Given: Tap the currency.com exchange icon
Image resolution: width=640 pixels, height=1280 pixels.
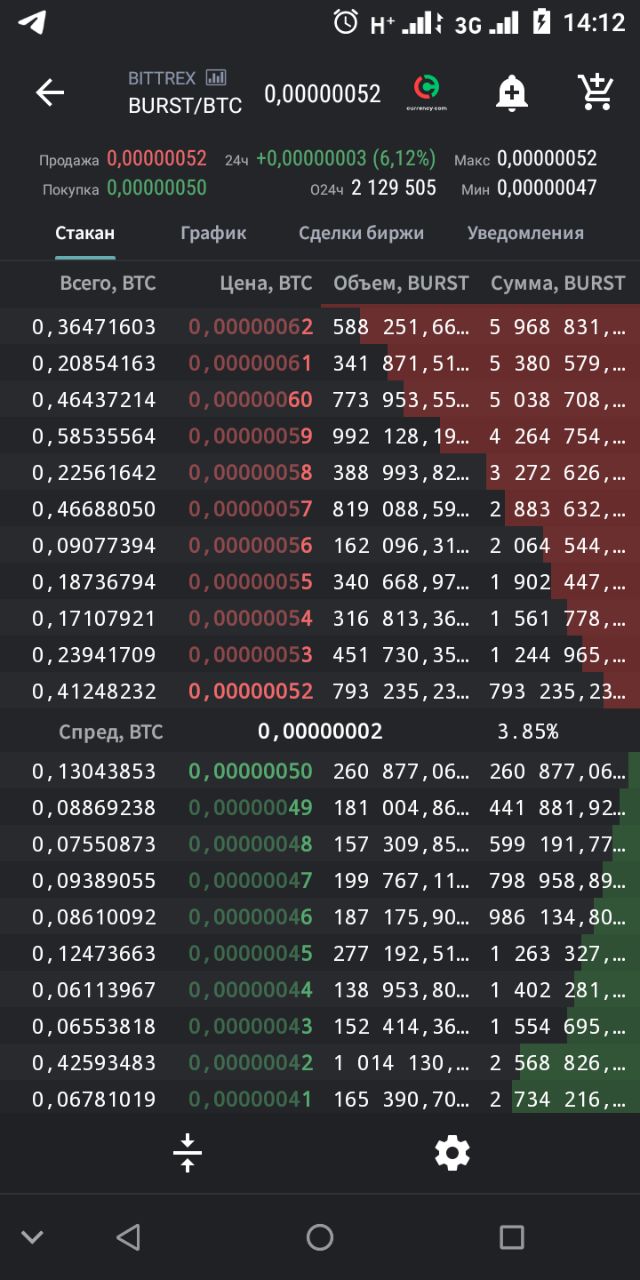Looking at the screenshot, I should coord(426,92).
